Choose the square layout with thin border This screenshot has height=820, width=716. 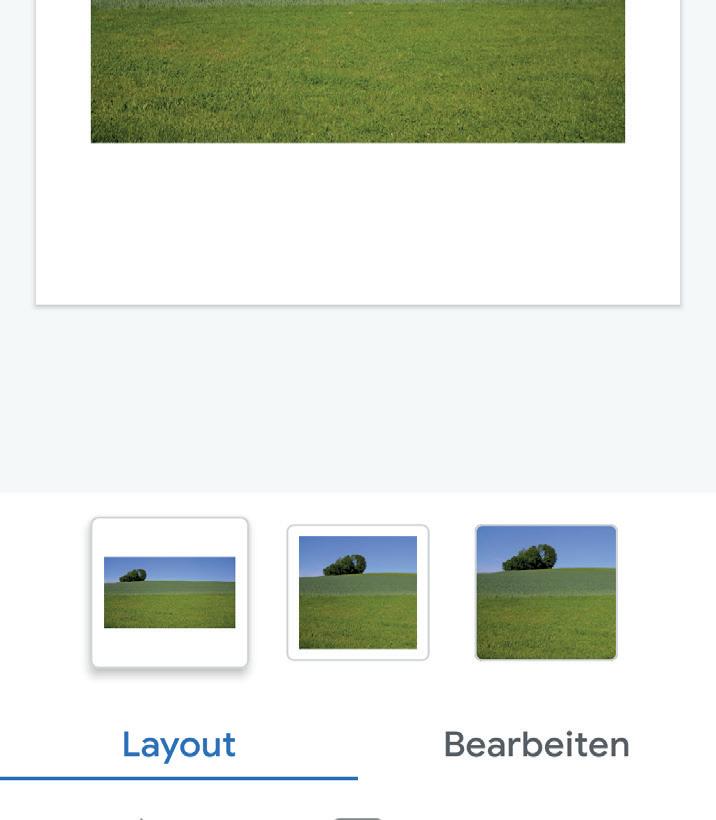tap(358, 592)
